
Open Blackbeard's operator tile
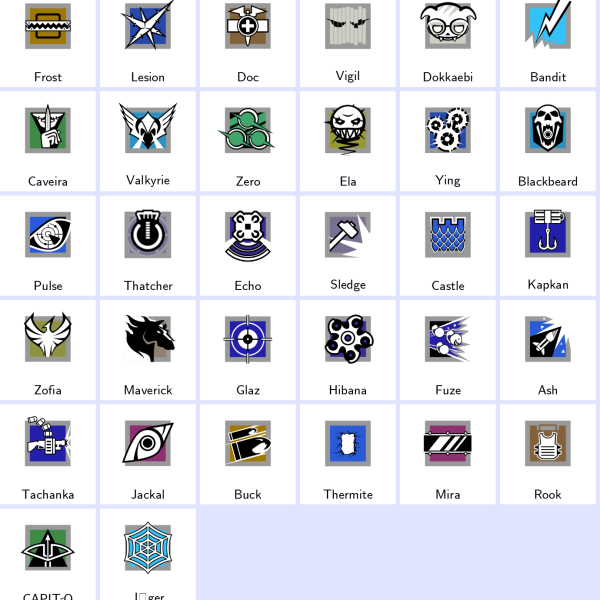(x=548, y=138)
